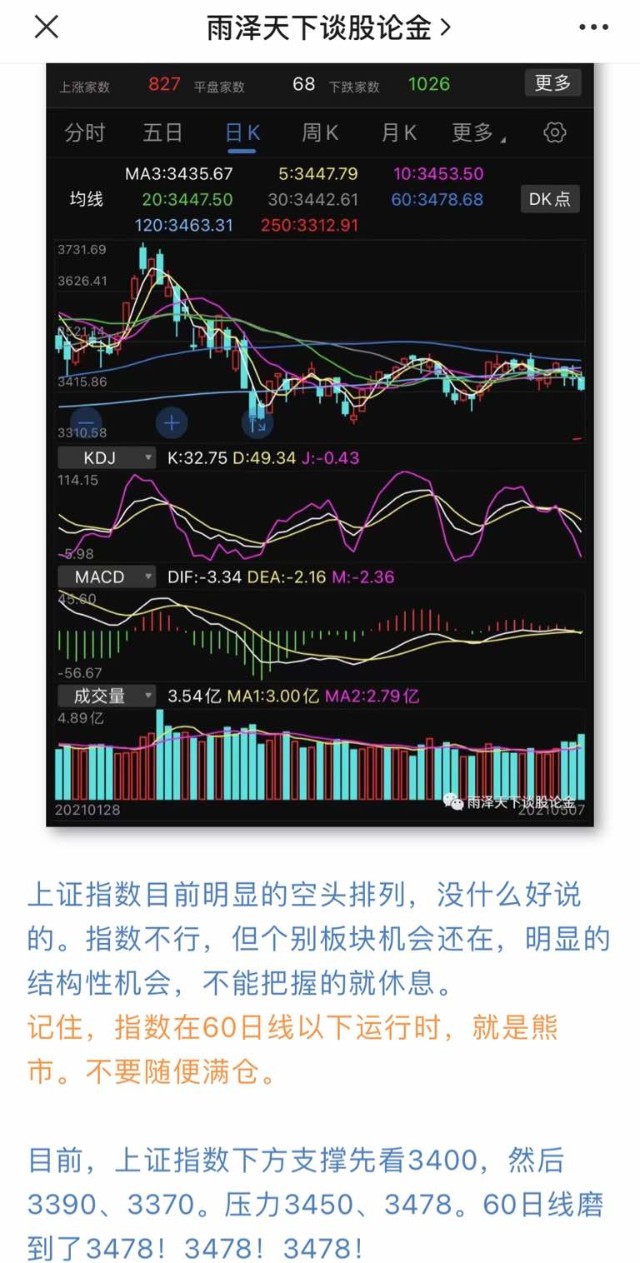Close the article page
Screen dimensions: 640x1263
(x=46, y=27)
